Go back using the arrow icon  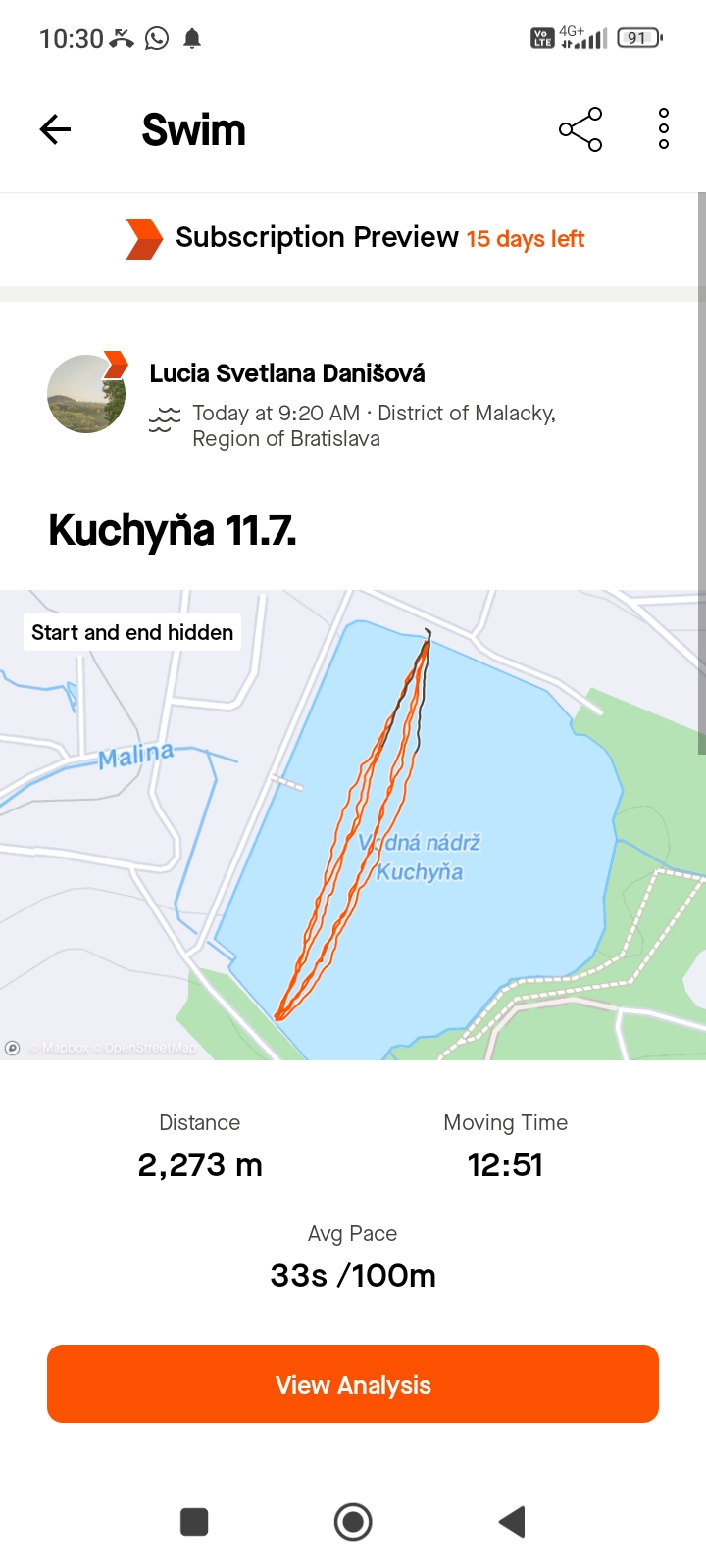[56, 129]
